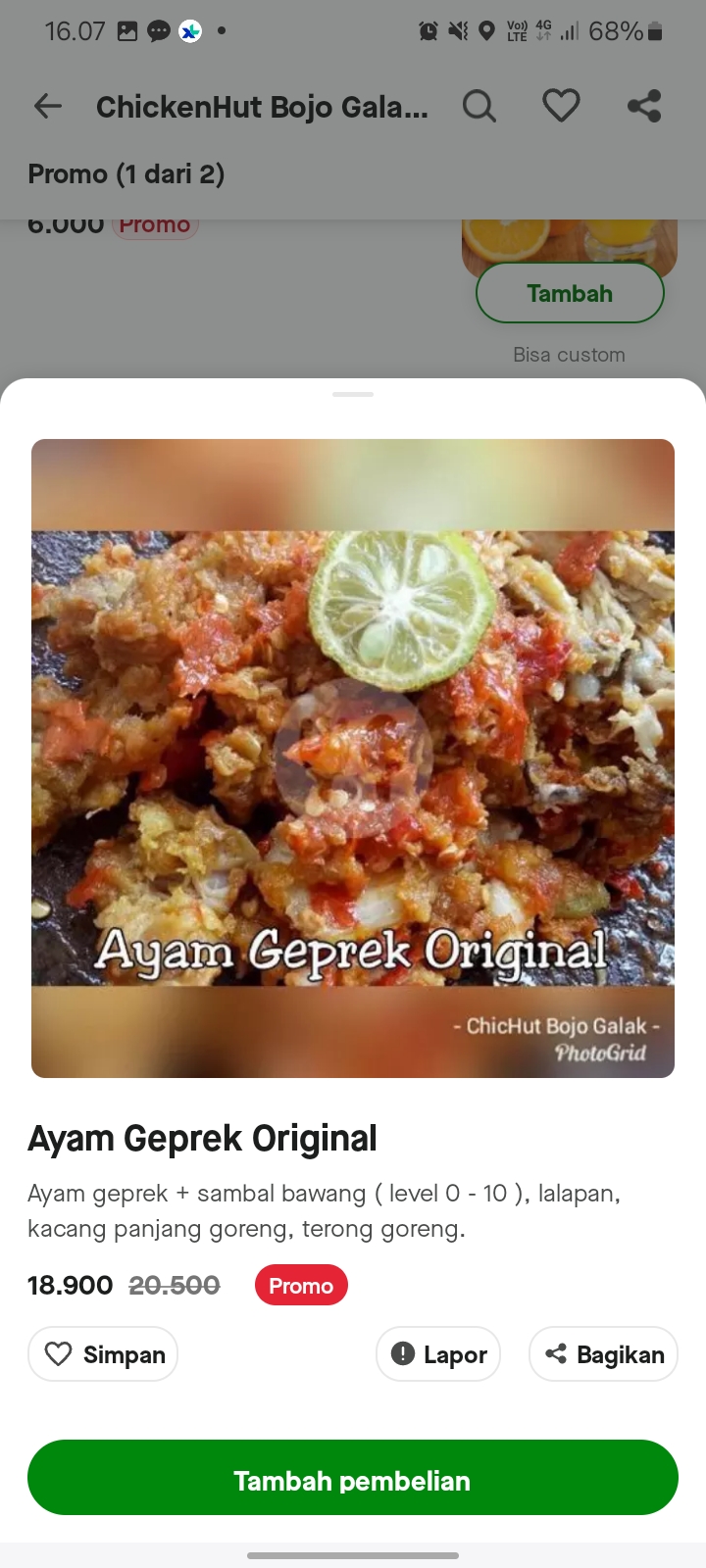Toggle Simpan to save Ayam Geprek Original
Viewport: 706px width, 1568px height.
click(102, 1353)
